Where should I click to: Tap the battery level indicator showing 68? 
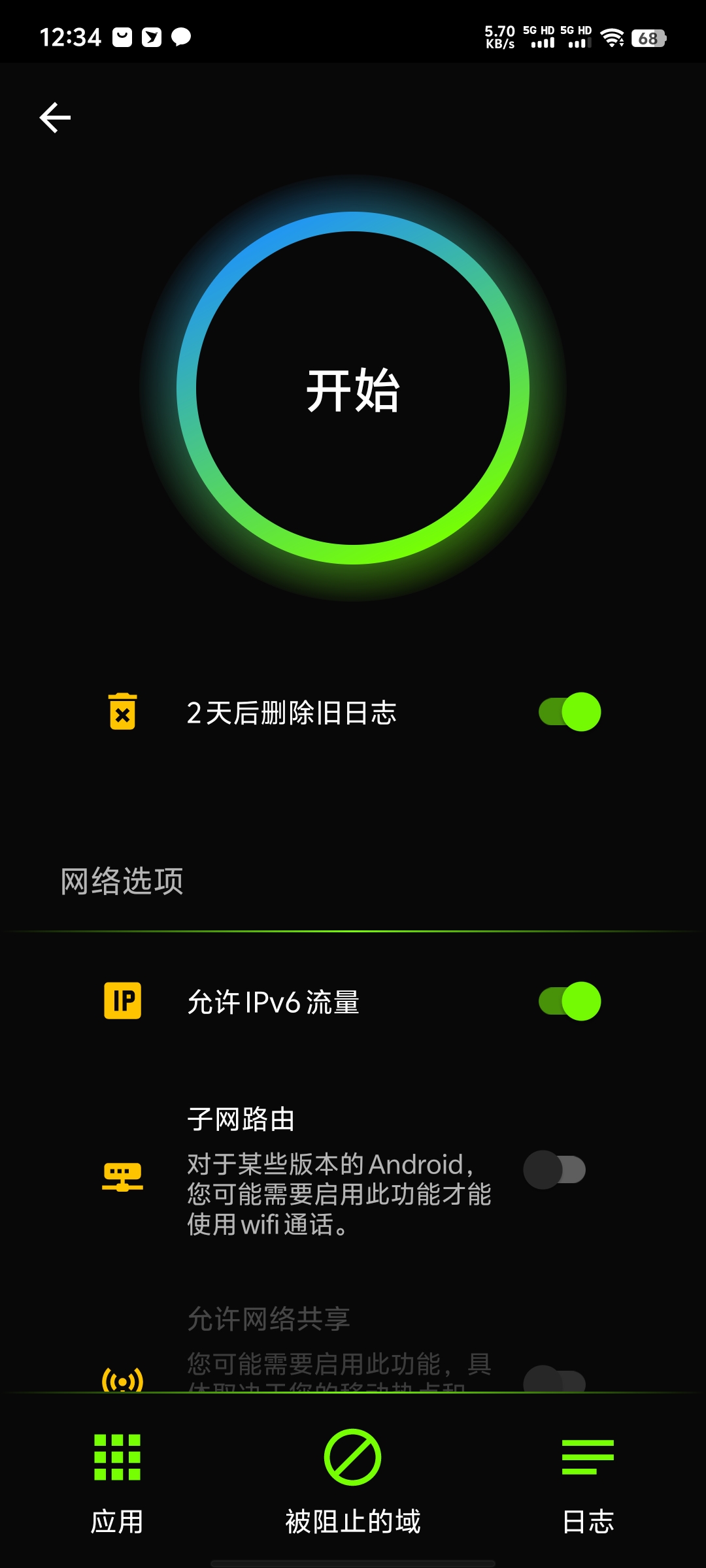pyautogui.click(x=650, y=37)
